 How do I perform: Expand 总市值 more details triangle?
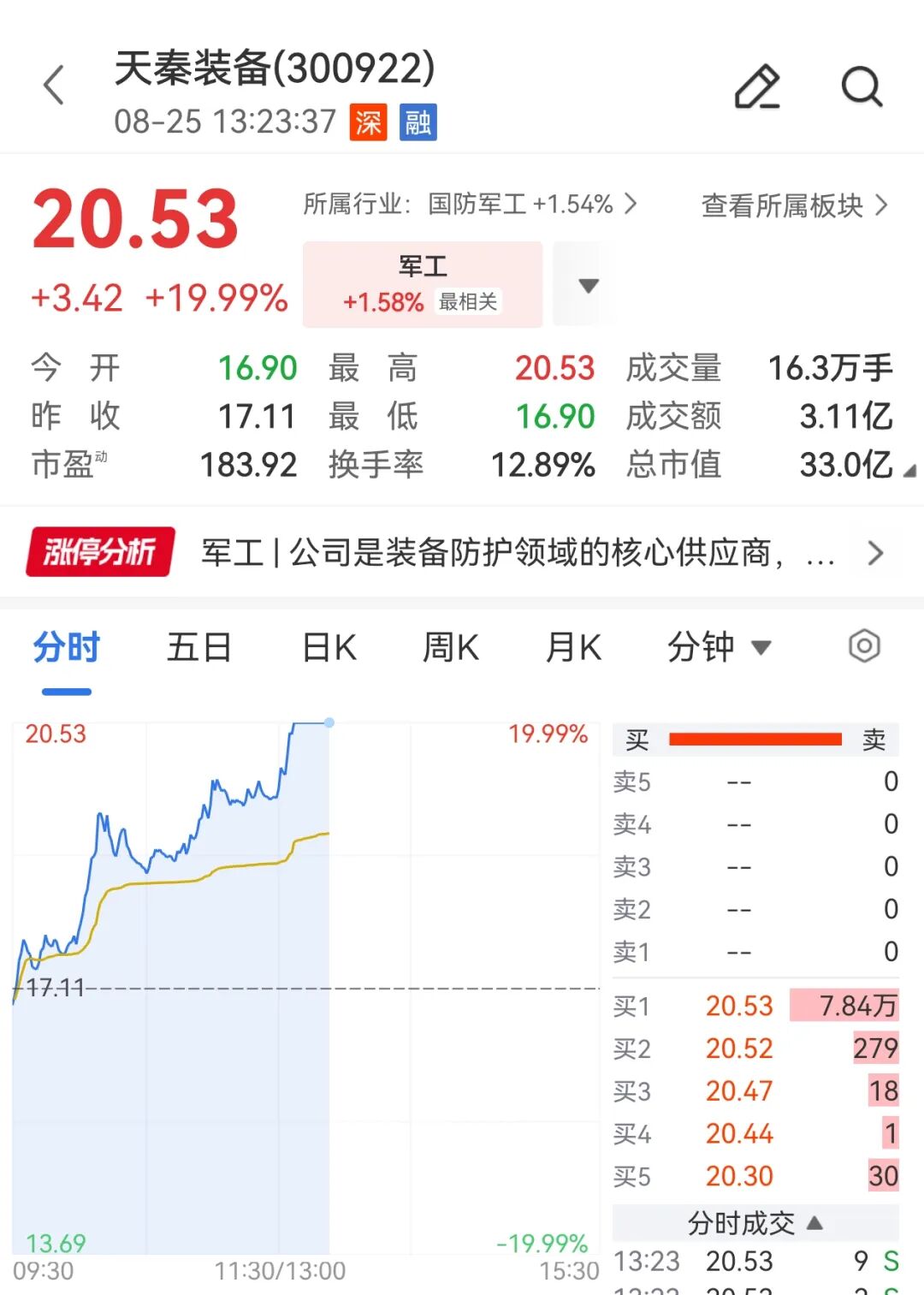(909, 471)
